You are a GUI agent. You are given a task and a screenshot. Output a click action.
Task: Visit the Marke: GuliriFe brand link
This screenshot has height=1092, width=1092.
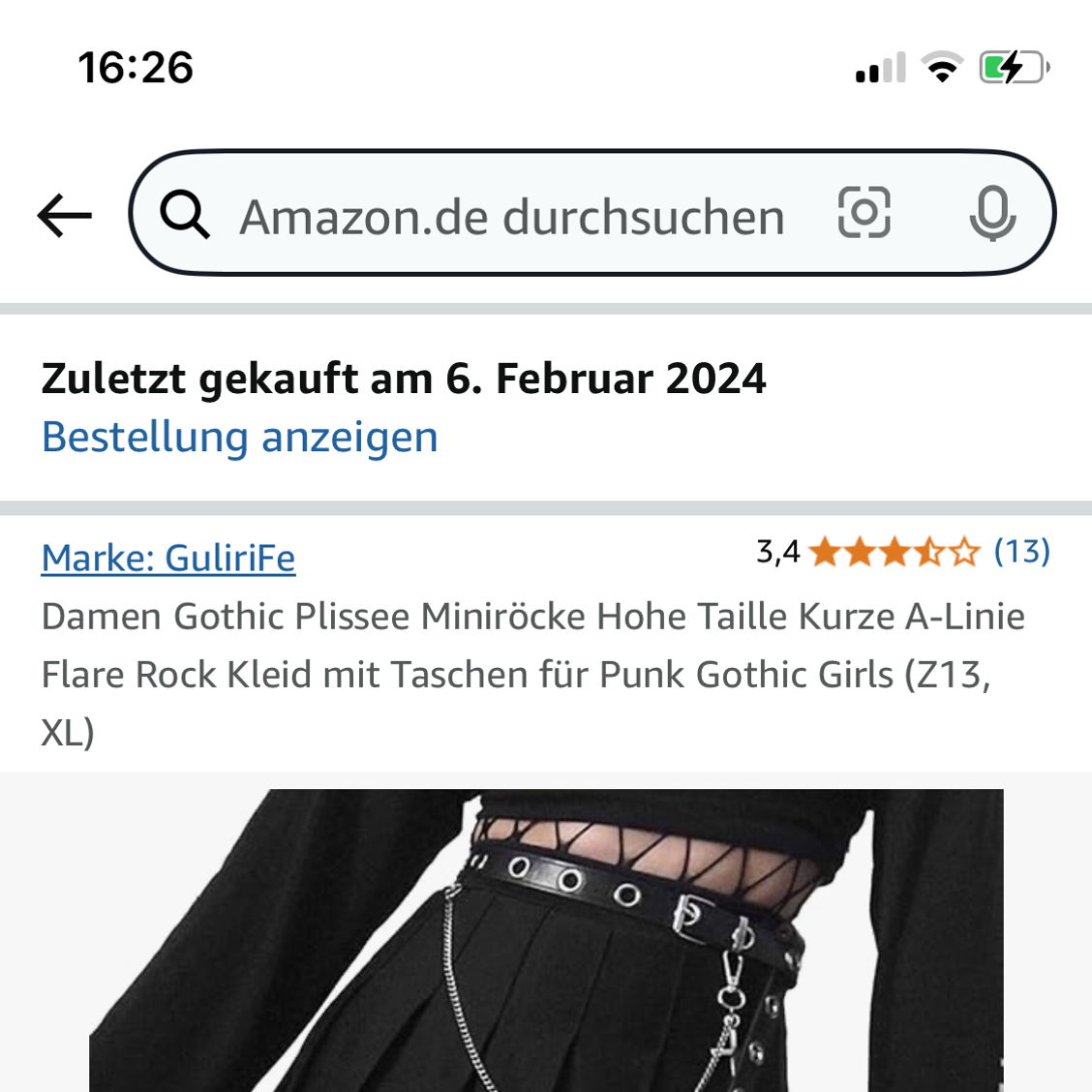[167, 559]
